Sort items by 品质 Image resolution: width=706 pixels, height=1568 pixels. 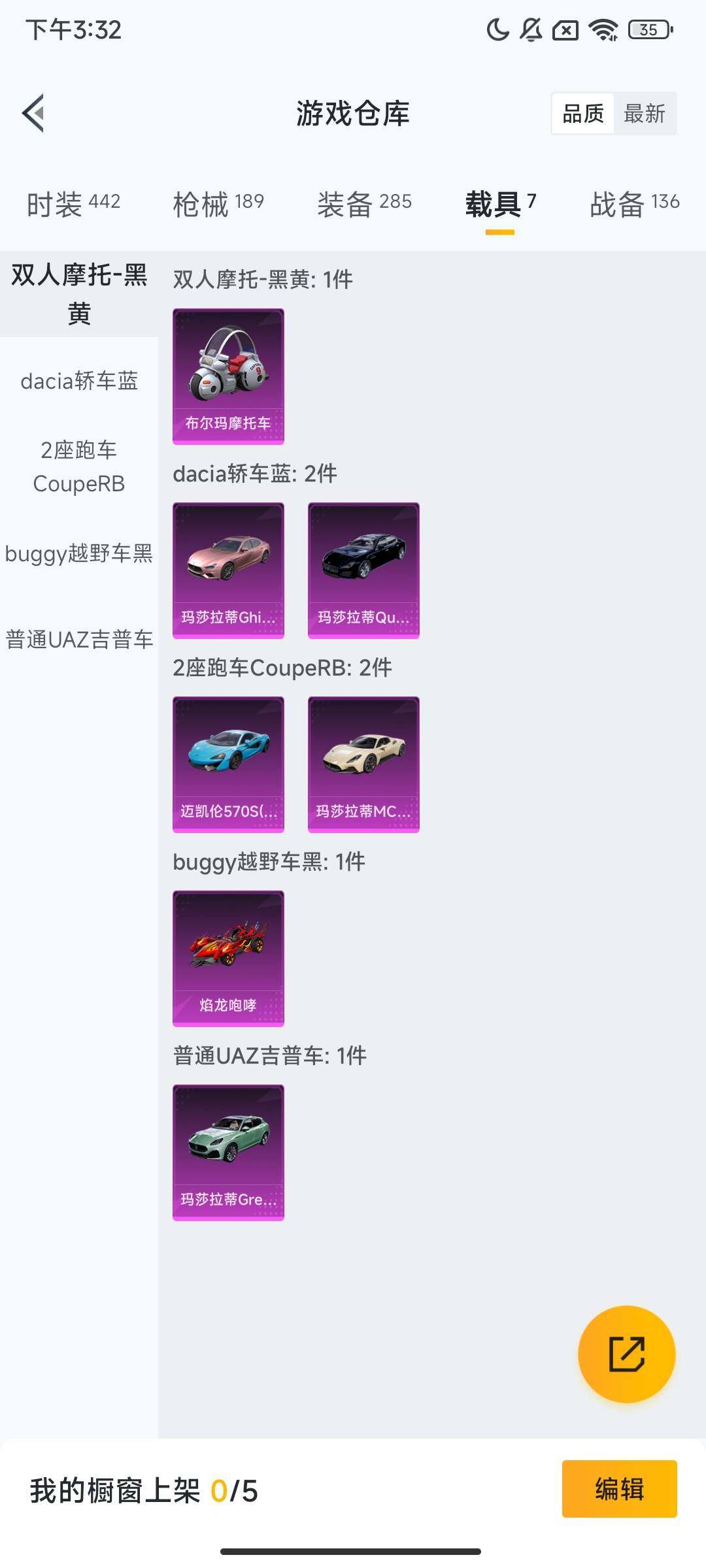click(582, 114)
